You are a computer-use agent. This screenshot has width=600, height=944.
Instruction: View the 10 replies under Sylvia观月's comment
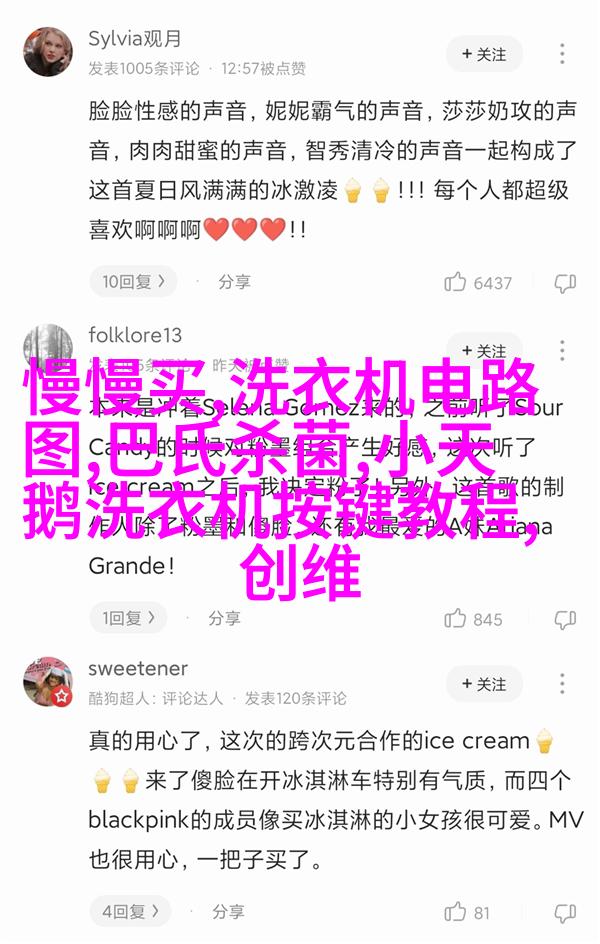click(134, 282)
